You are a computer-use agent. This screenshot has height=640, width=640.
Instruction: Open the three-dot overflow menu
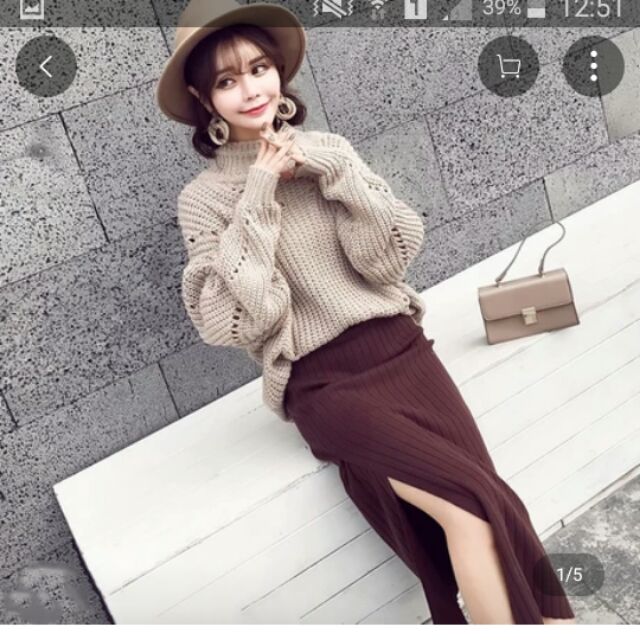(593, 67)
